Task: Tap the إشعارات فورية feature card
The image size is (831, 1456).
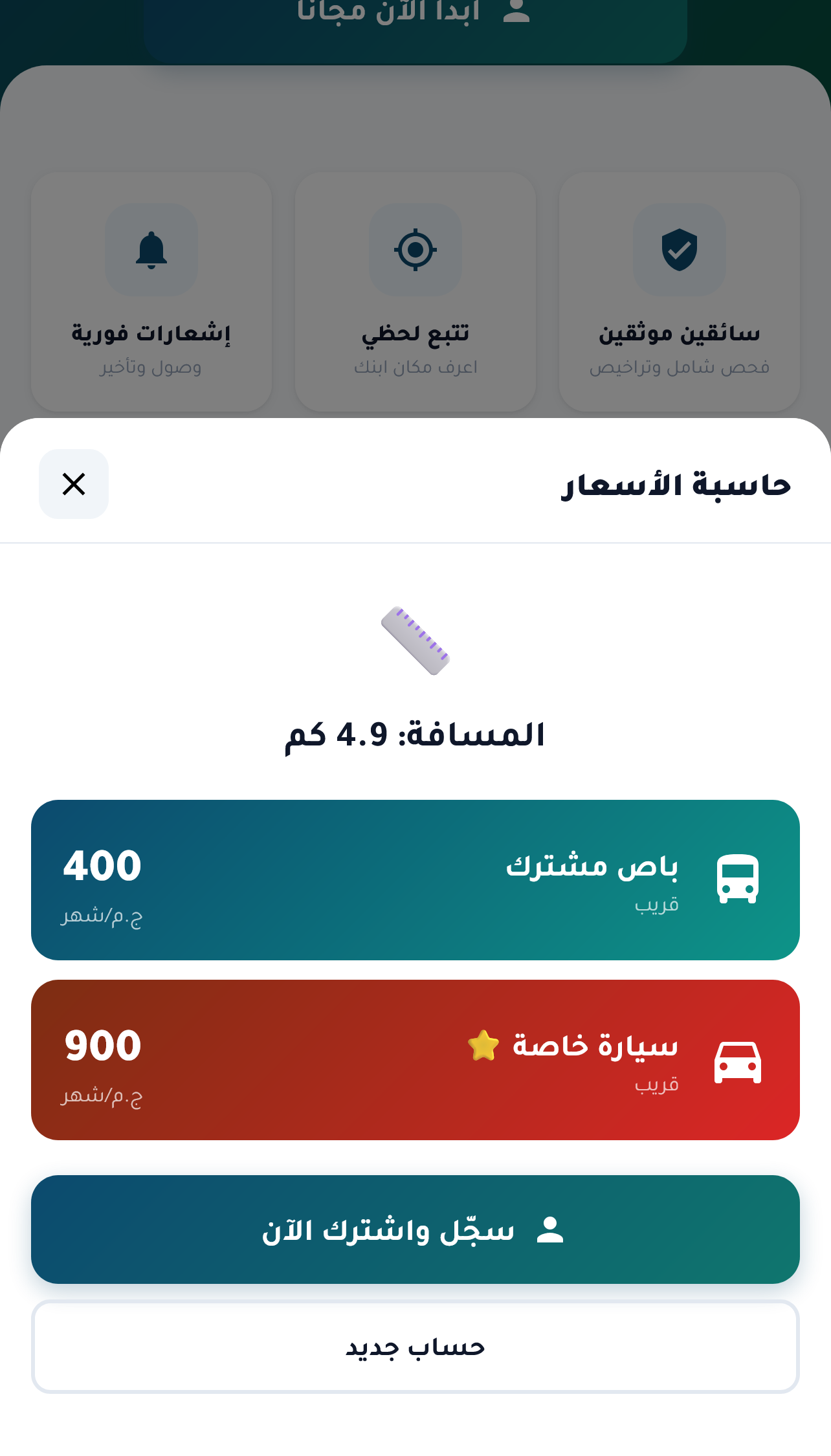Action: click(x=151, y=291)
